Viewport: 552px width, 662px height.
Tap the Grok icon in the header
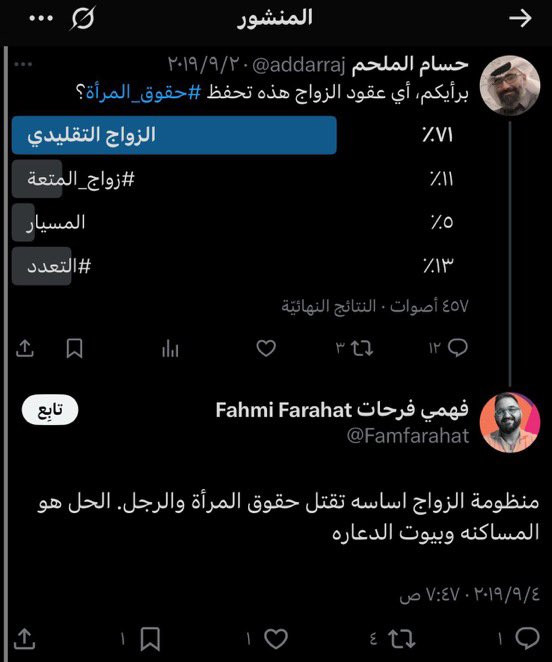coord(83,18)
